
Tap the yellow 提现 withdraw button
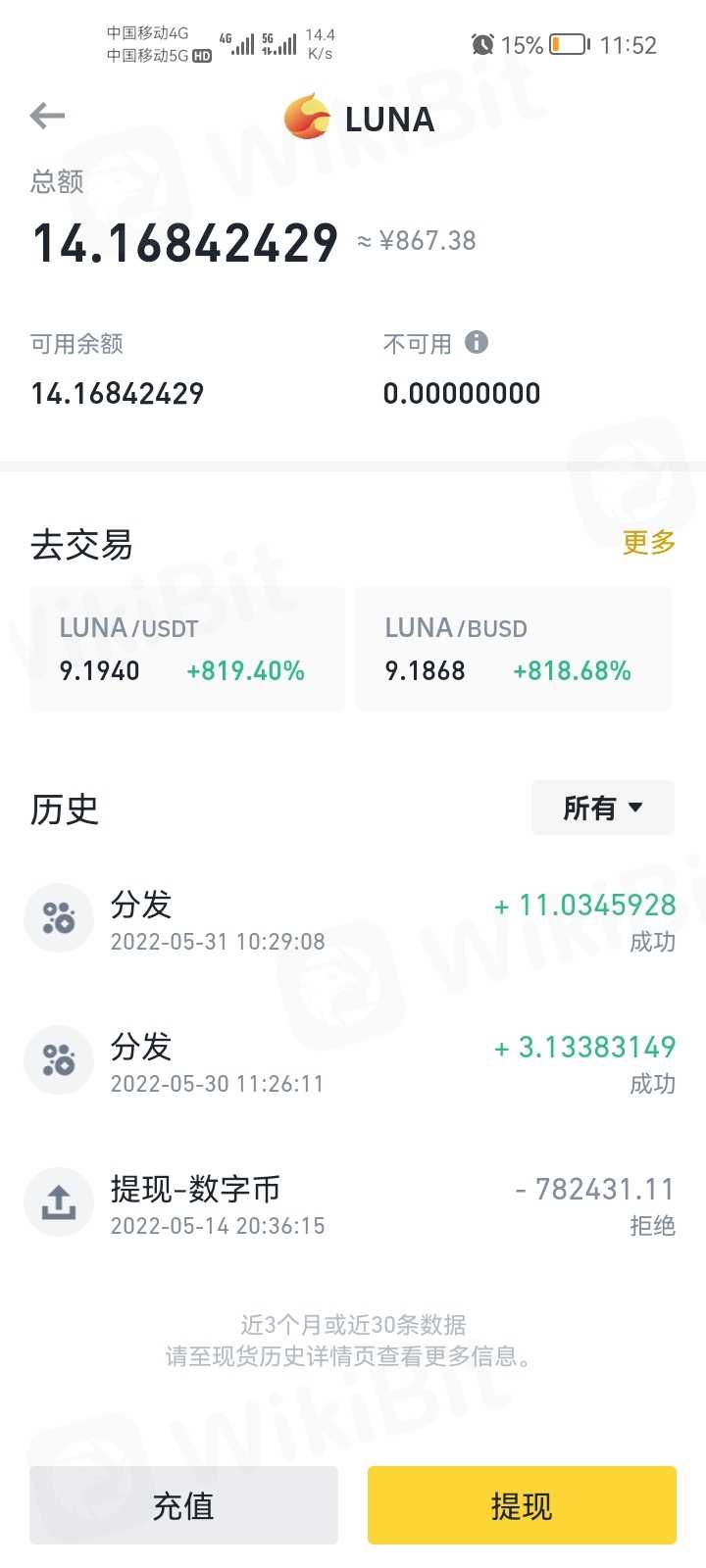click(522, 1505)
